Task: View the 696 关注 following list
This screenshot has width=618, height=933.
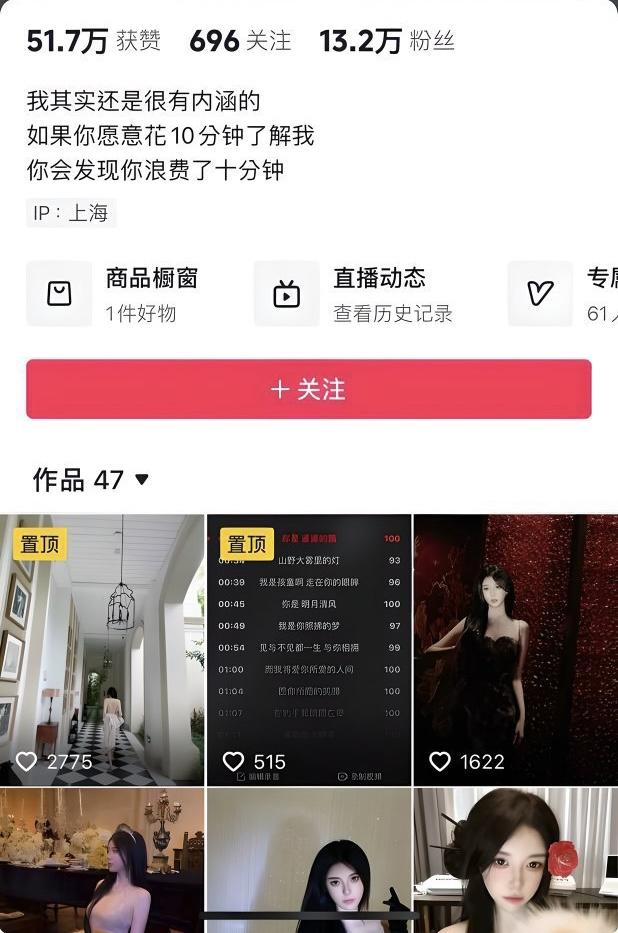Action: tap(240, 41)
